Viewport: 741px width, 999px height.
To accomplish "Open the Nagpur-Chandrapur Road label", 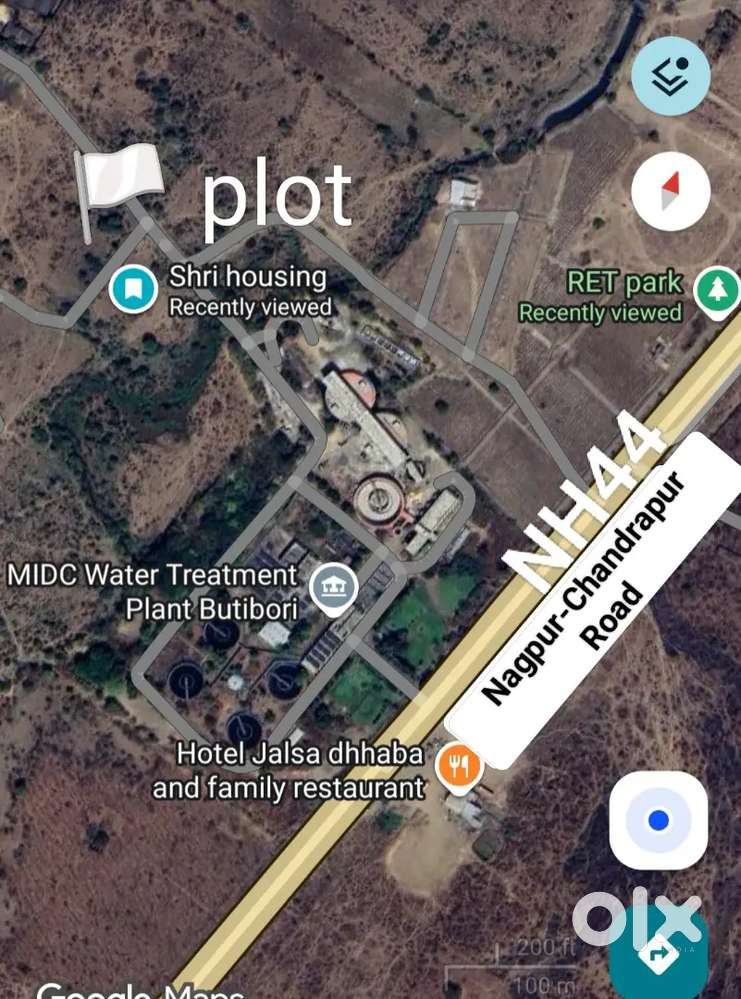I will [583, 578].
